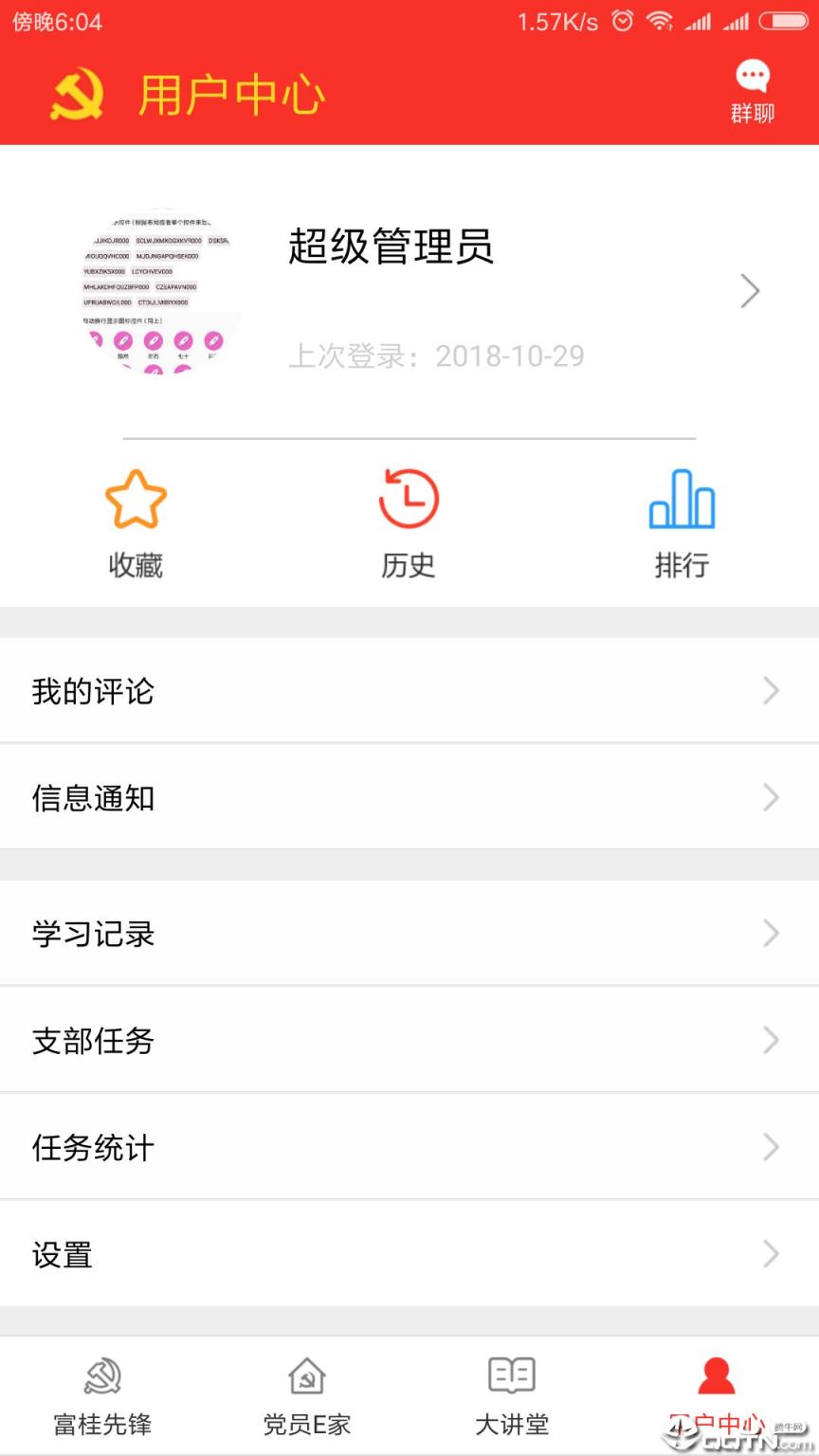Open the 历史 history icon
The width and height of the screenshot is (819, 1456).
pyautogui.click(x=409, y=498)
